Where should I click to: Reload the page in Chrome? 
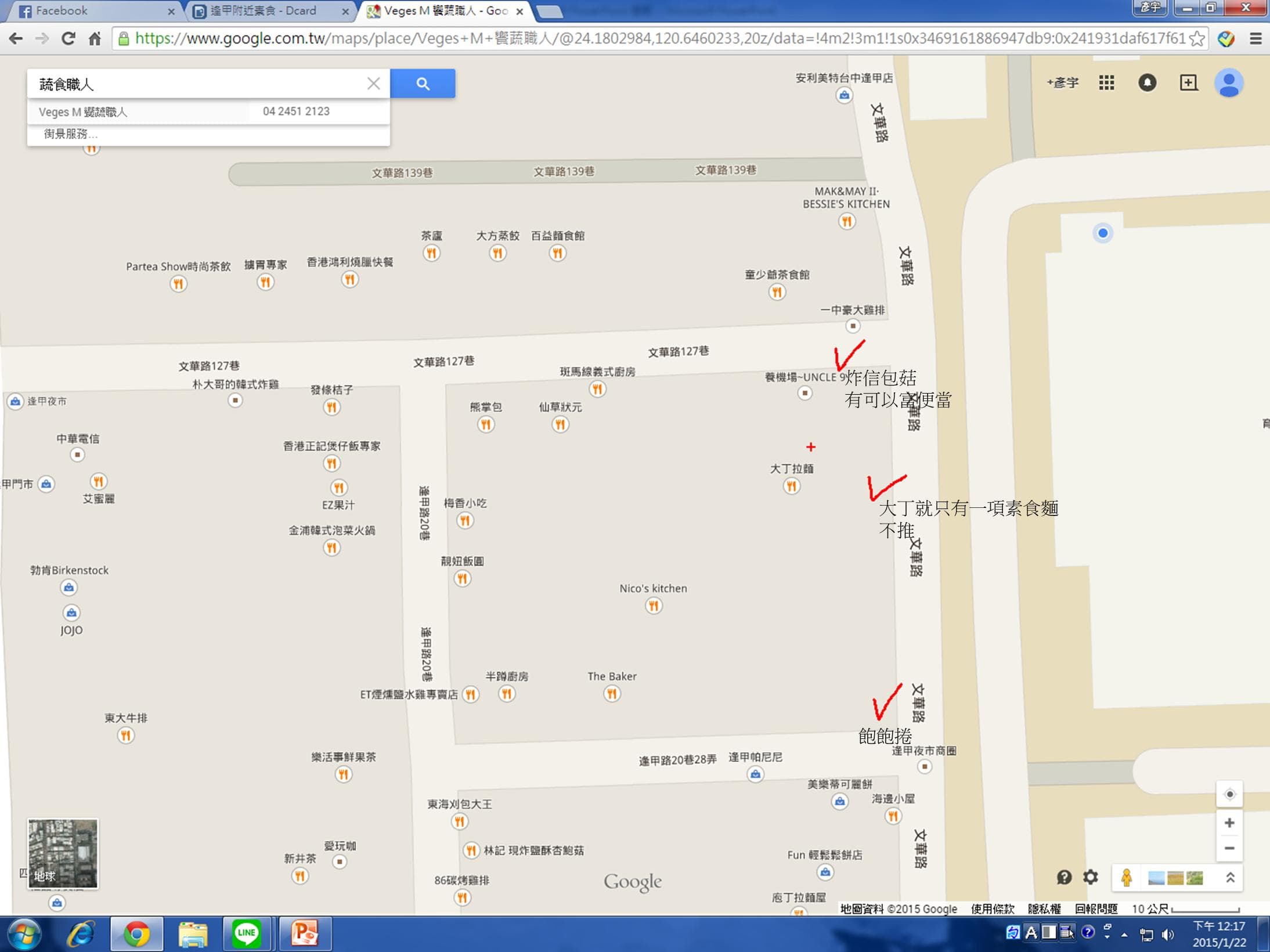pos(68,39)
